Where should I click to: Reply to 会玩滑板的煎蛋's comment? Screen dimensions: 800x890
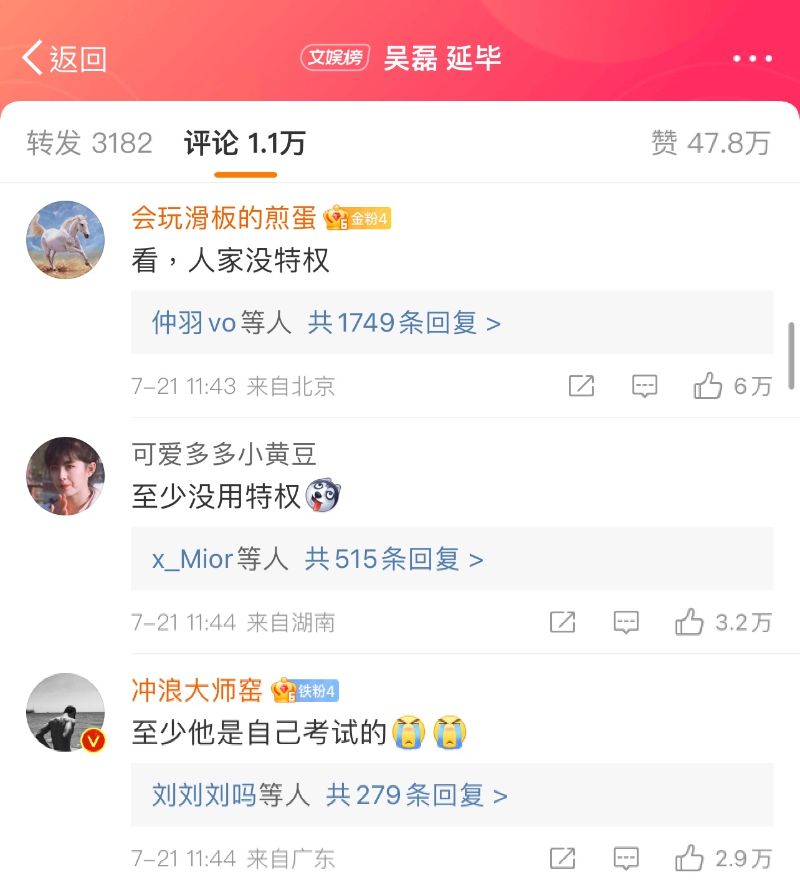tap(645, 386)
